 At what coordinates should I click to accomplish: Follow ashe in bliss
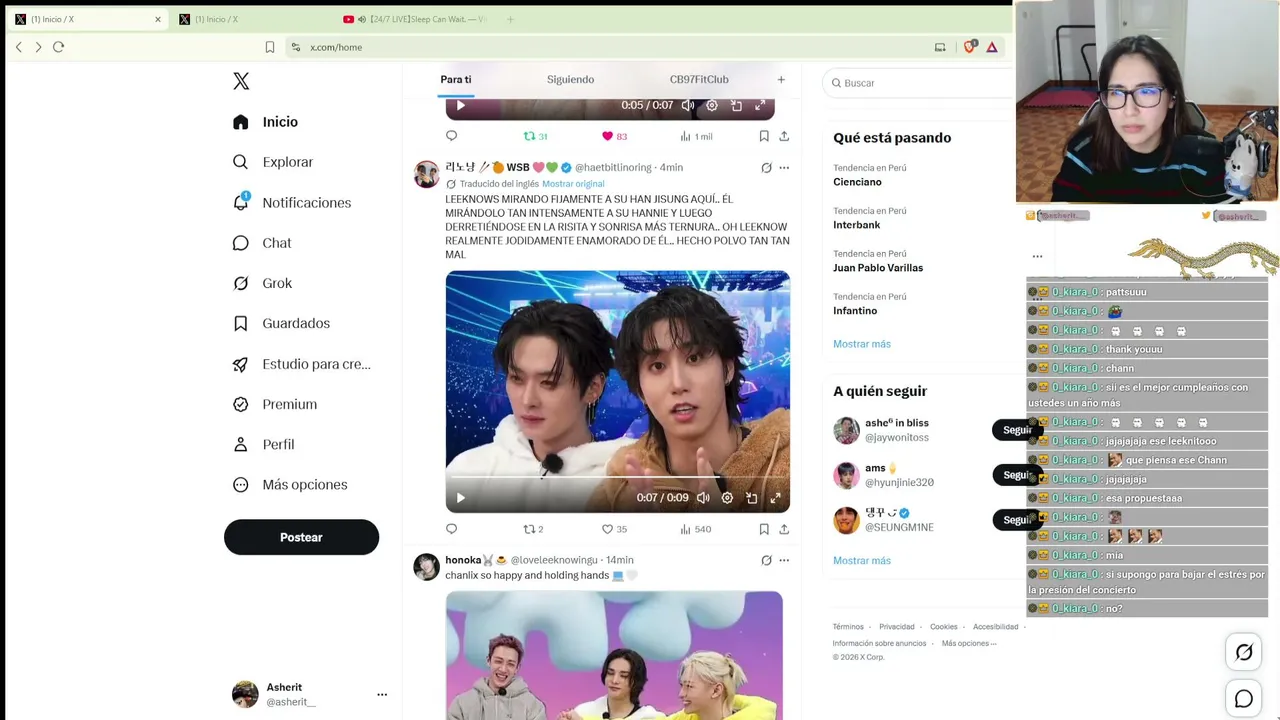pyautogui.click(x=1016, y=430)
